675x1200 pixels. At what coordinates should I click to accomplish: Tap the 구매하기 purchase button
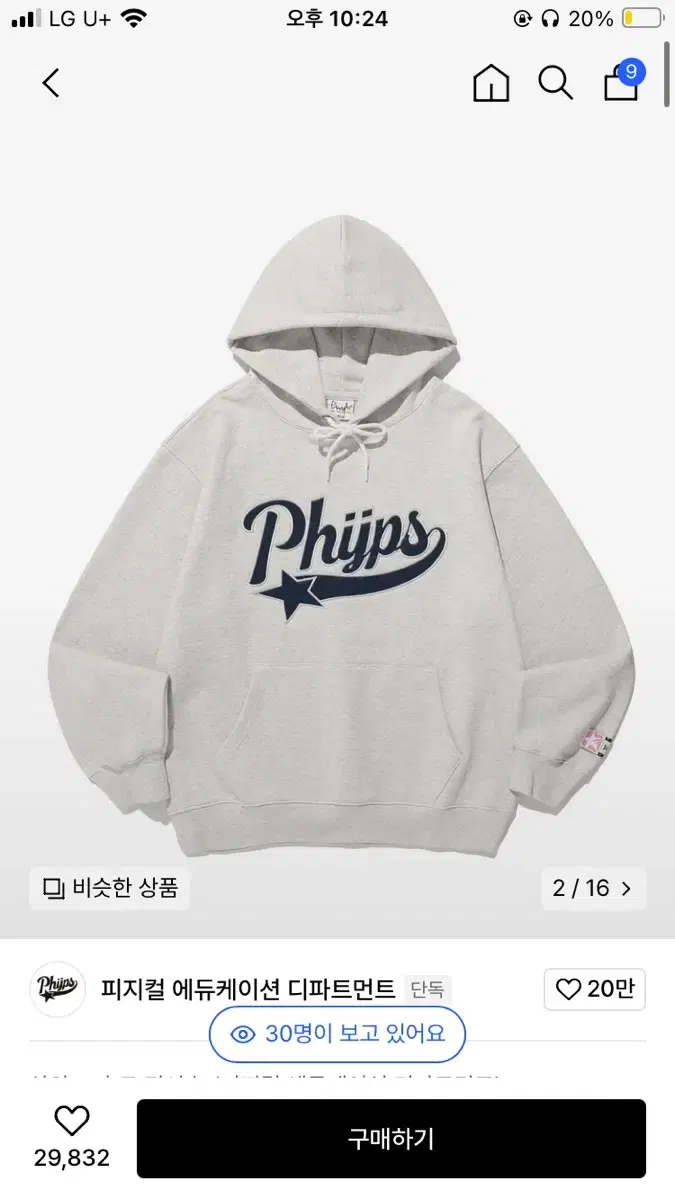click(x=391, y=1138)
